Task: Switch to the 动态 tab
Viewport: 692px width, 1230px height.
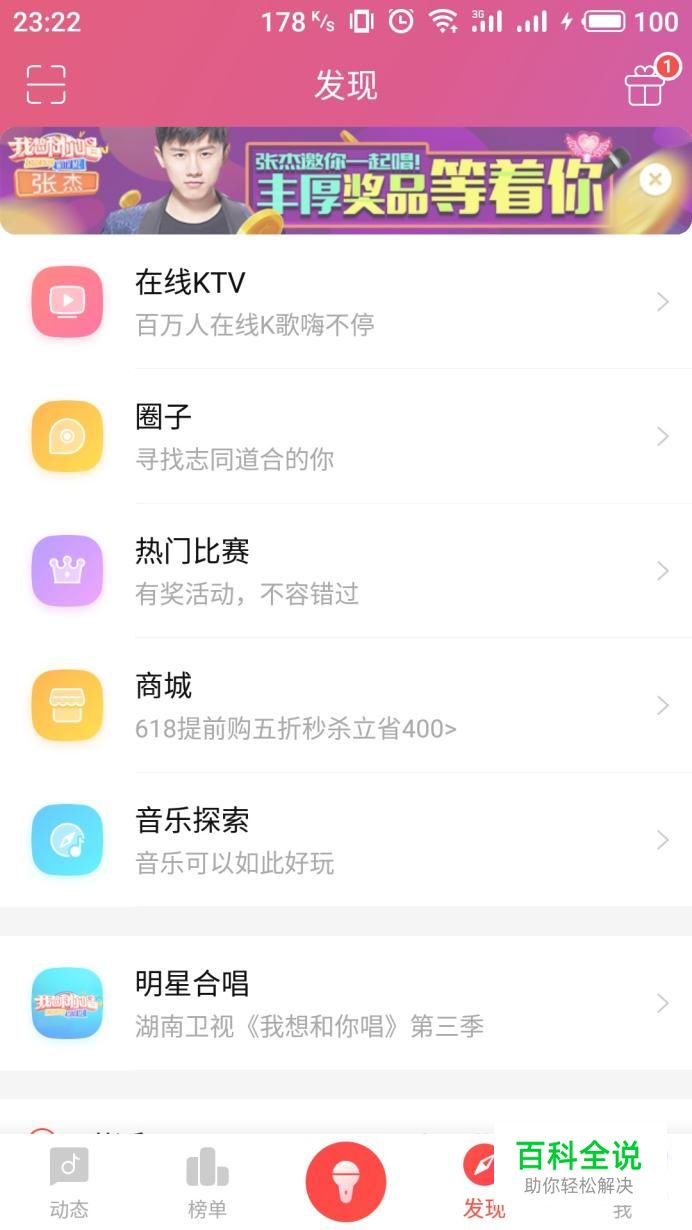Action: point(69,1182)
